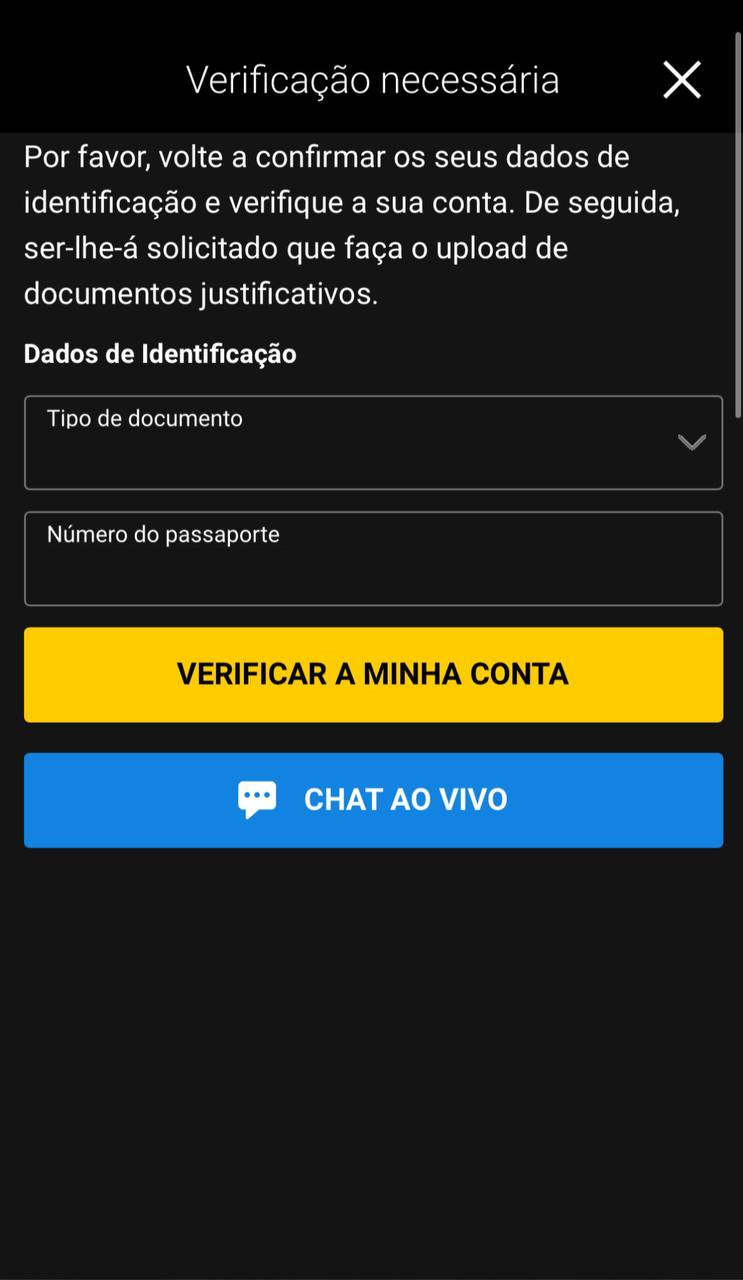This screenshot has width=743, height=1280.
Task: Focus the Número do passaporte field
Action: coord(373,560)
